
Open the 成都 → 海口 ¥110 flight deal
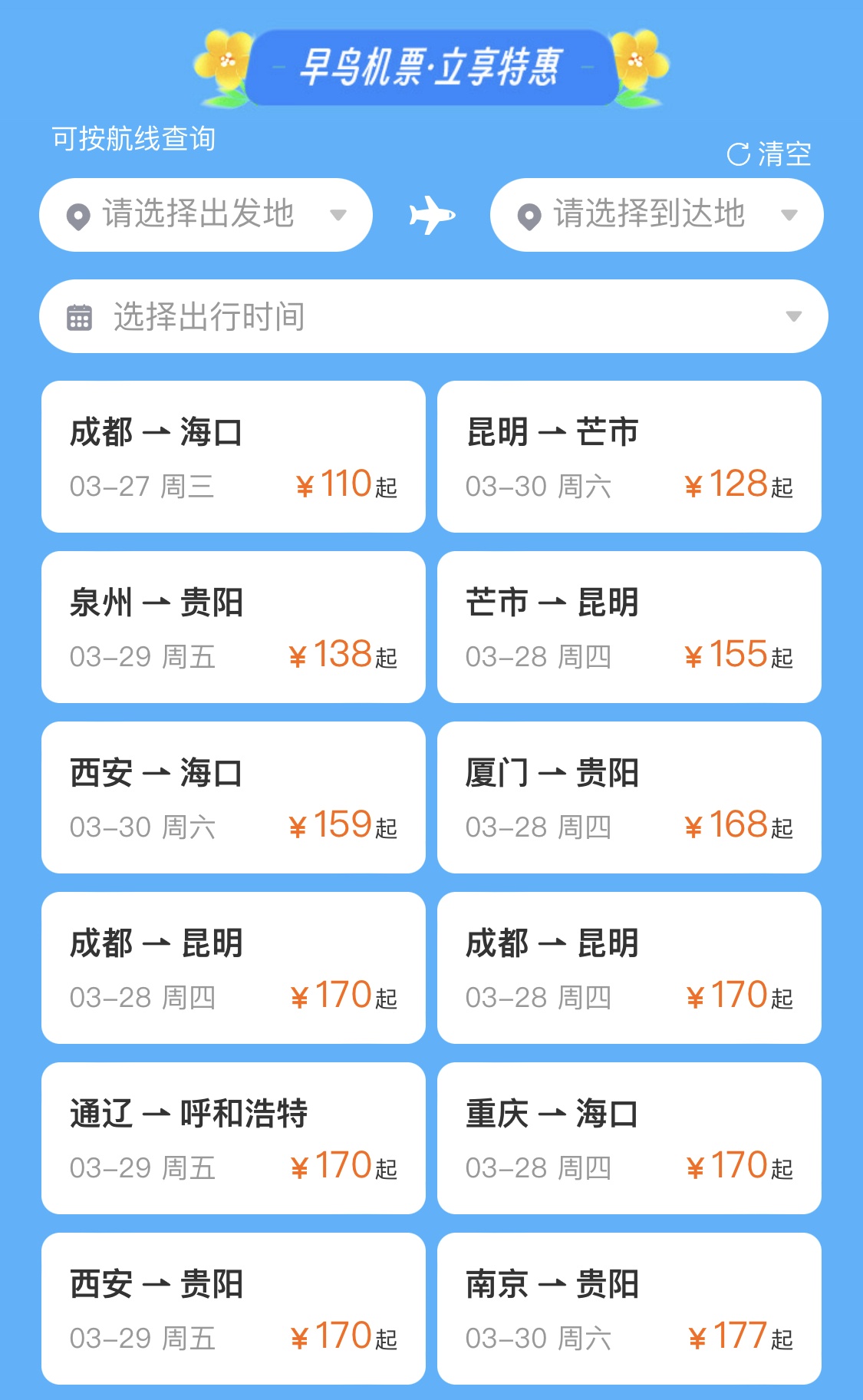click(x=233, y=457)
